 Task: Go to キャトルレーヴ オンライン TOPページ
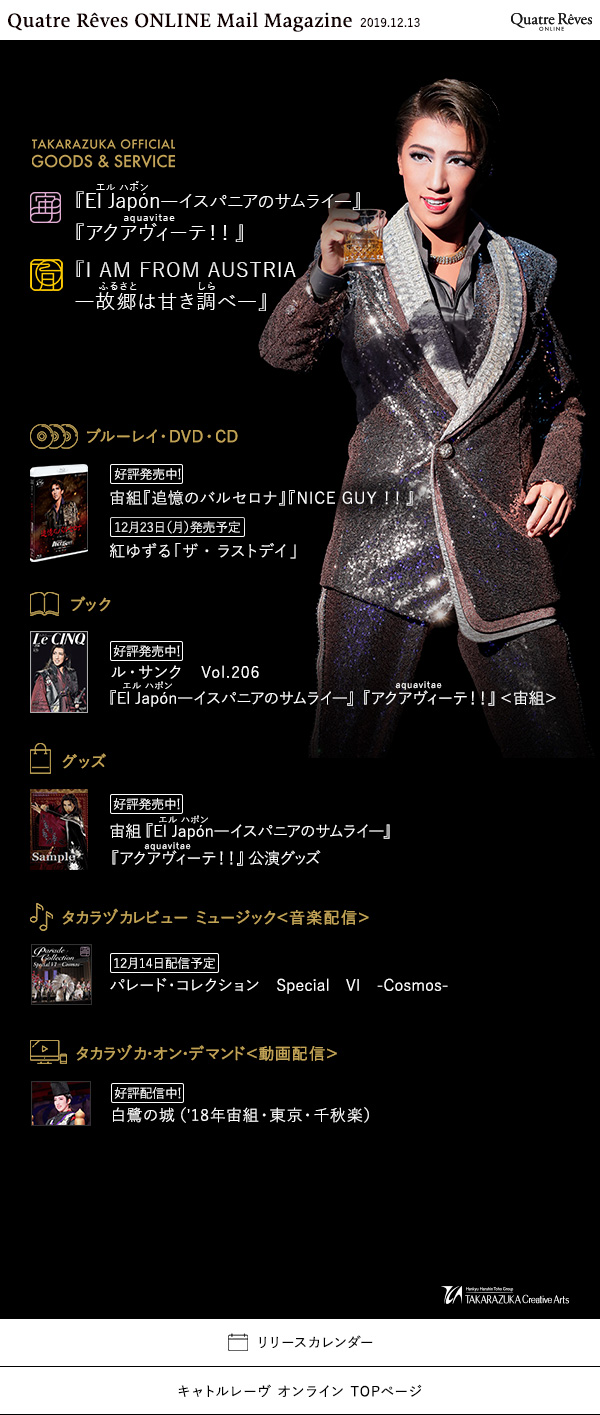click(300, 1391)
